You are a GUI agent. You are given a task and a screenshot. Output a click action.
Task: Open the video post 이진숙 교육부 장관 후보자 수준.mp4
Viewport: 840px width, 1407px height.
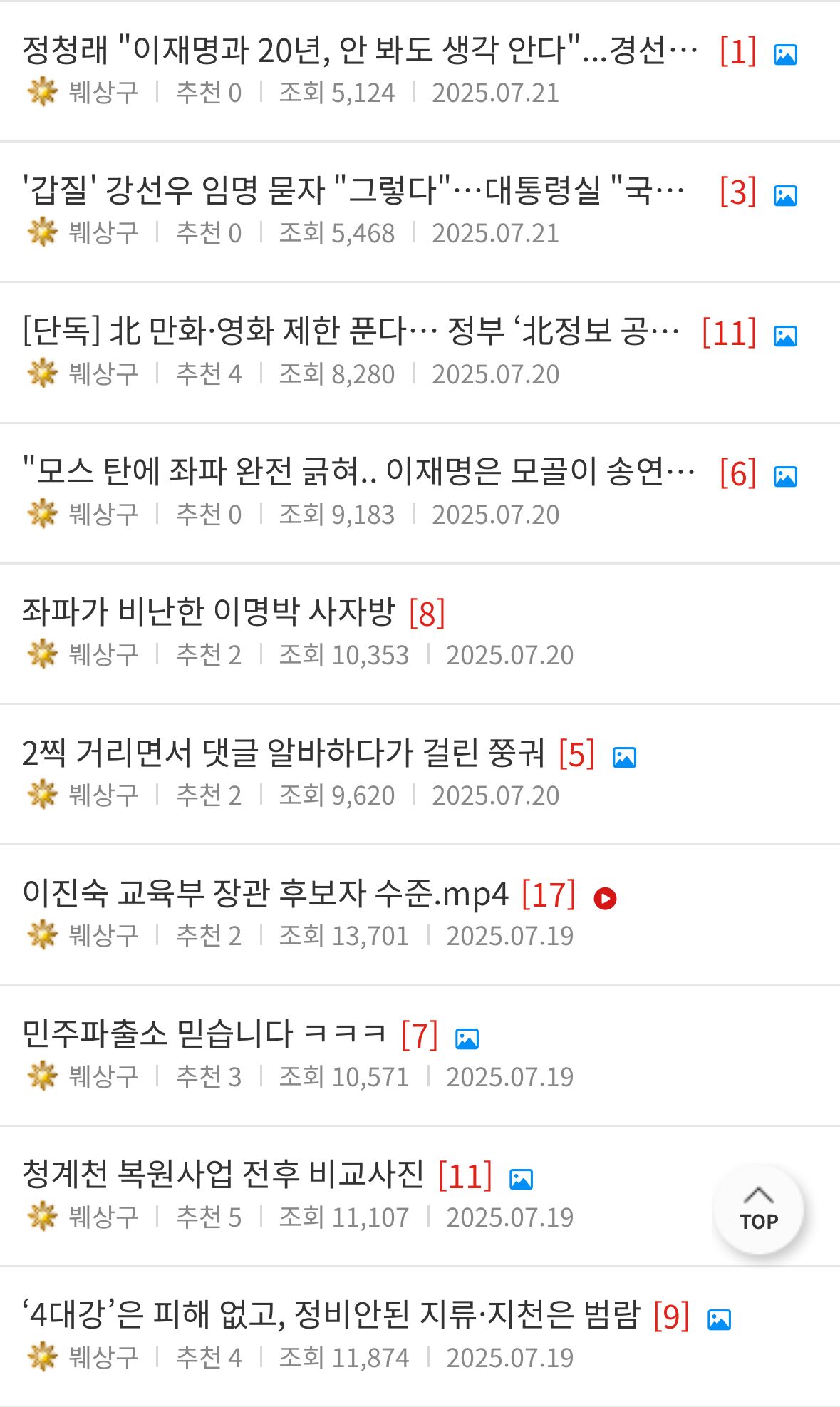coord(265,894)
